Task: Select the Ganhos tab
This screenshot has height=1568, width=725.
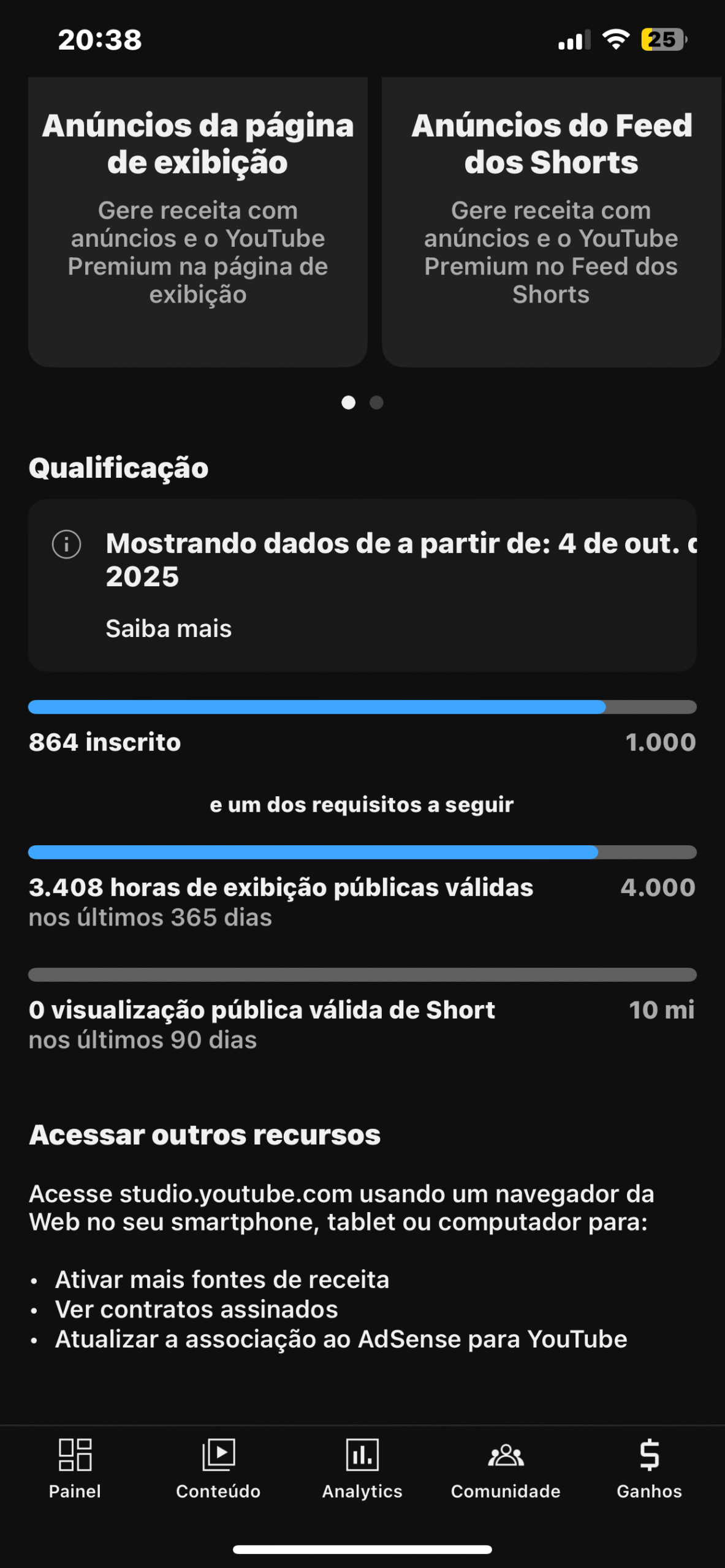Action: (x=649, y=1468)
